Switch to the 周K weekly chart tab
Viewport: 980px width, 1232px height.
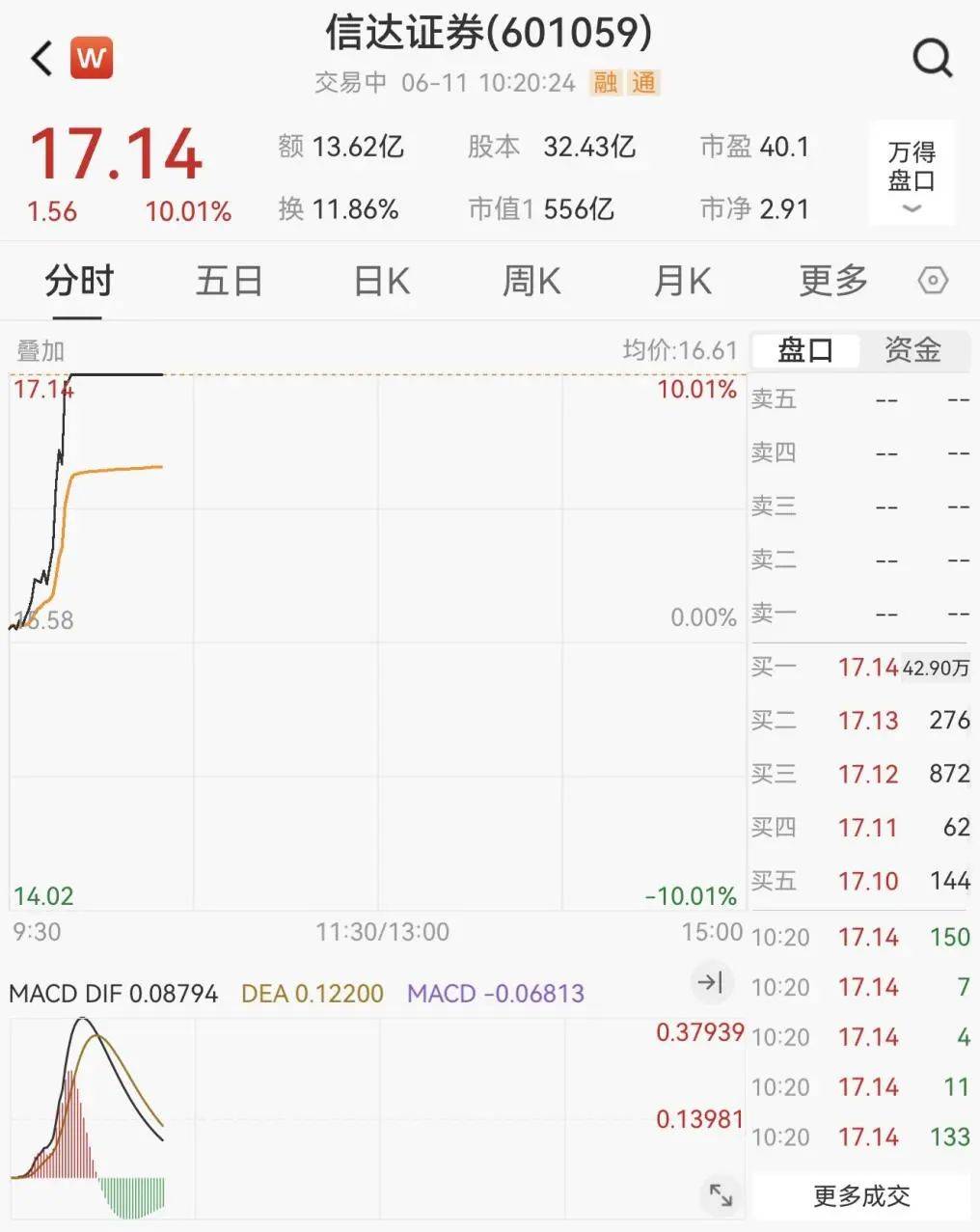[531, 281]
